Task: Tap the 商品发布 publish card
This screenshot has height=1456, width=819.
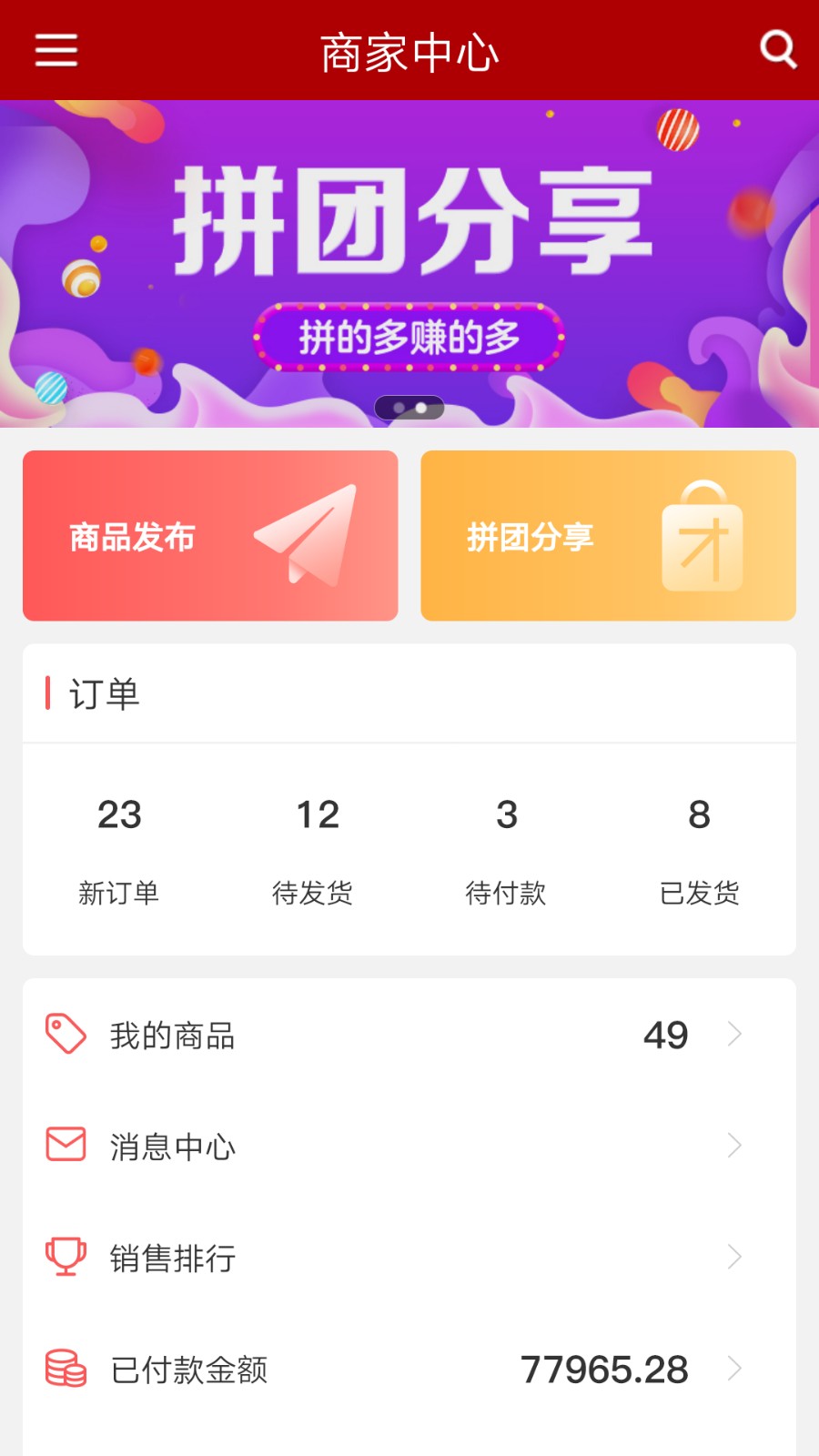Action: click(210, 535)
